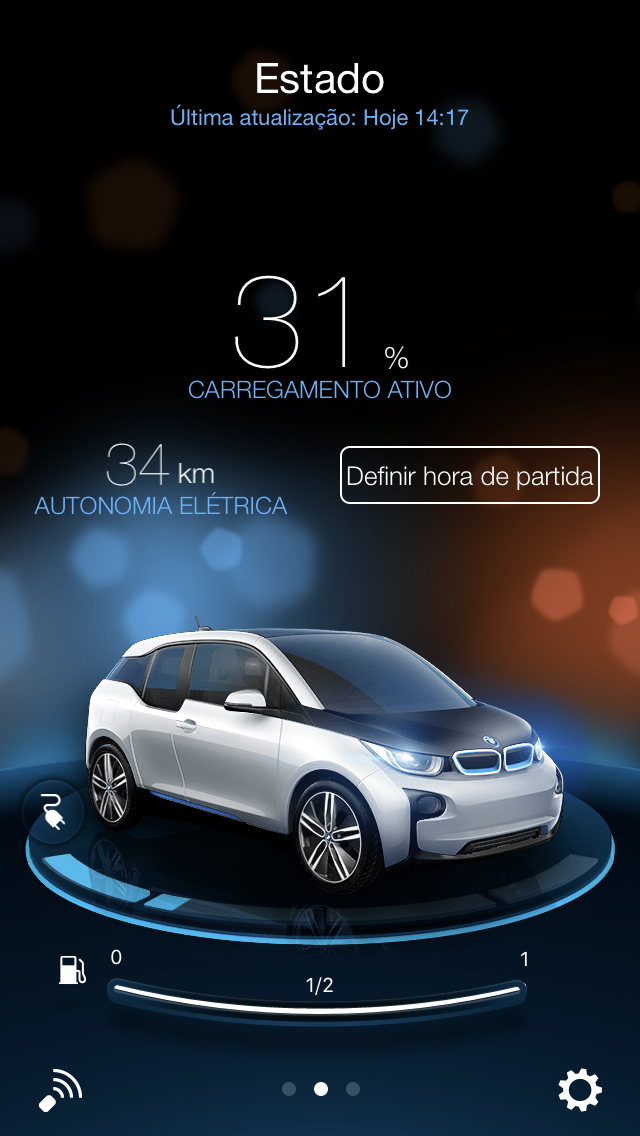
Task: Tap the charging plug icon
Action: (51, 811)
